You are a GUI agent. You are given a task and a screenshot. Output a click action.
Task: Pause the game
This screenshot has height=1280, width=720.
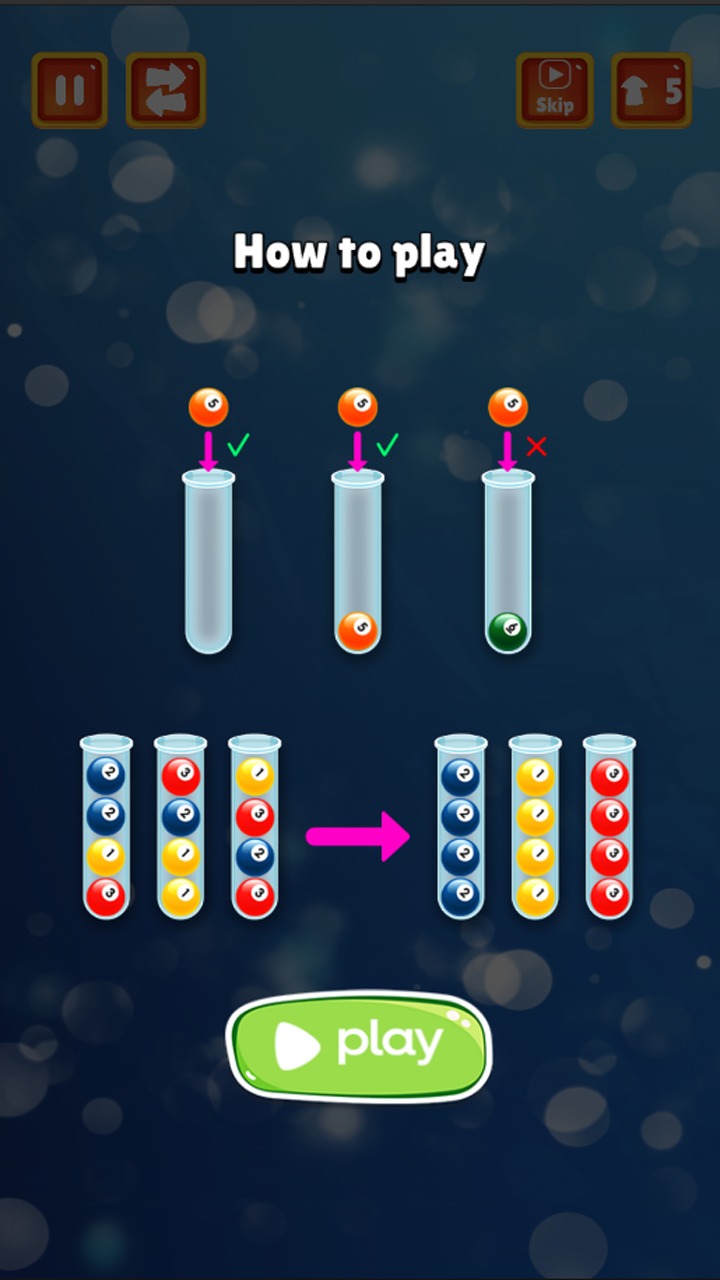(70, 90)
